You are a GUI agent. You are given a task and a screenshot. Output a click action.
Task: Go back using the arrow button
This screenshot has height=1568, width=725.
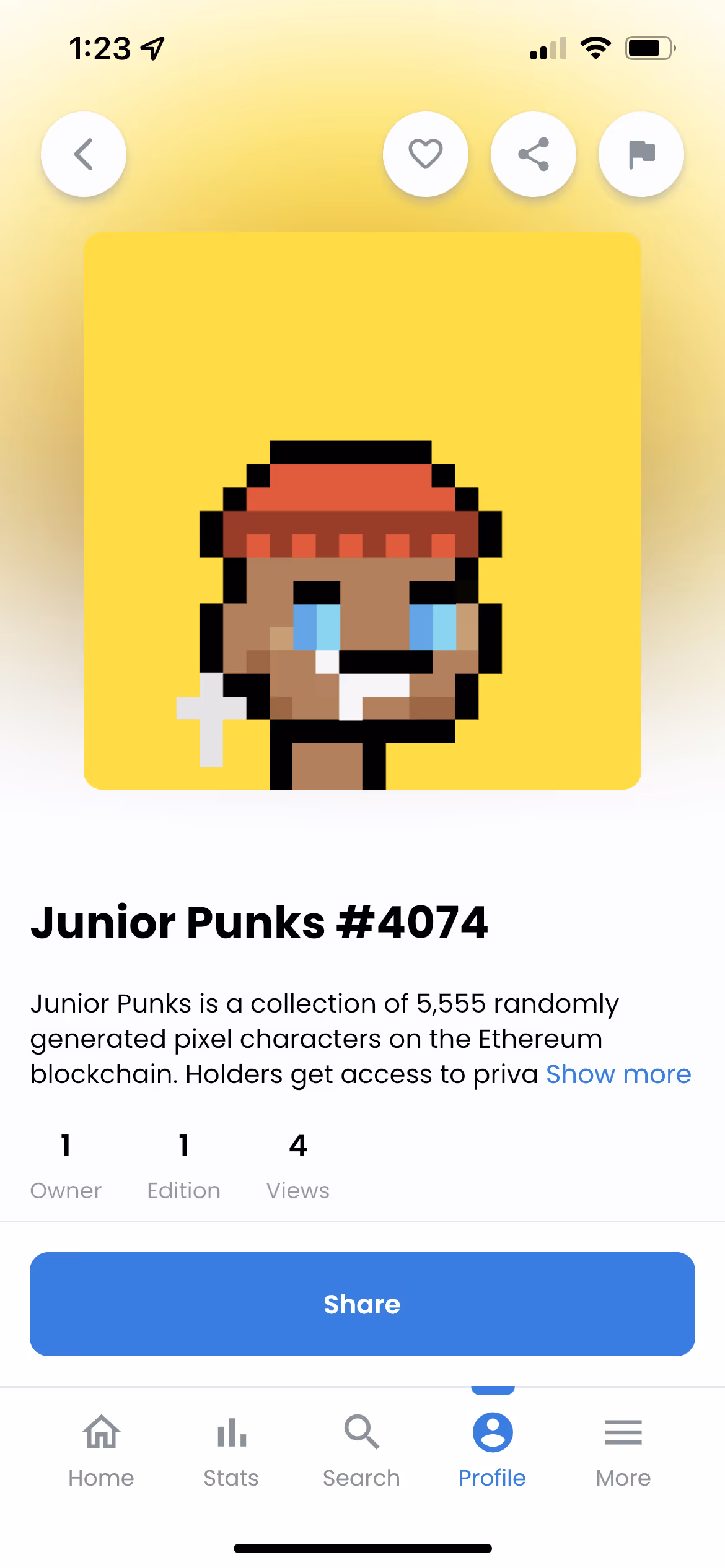tap(84, 154)
